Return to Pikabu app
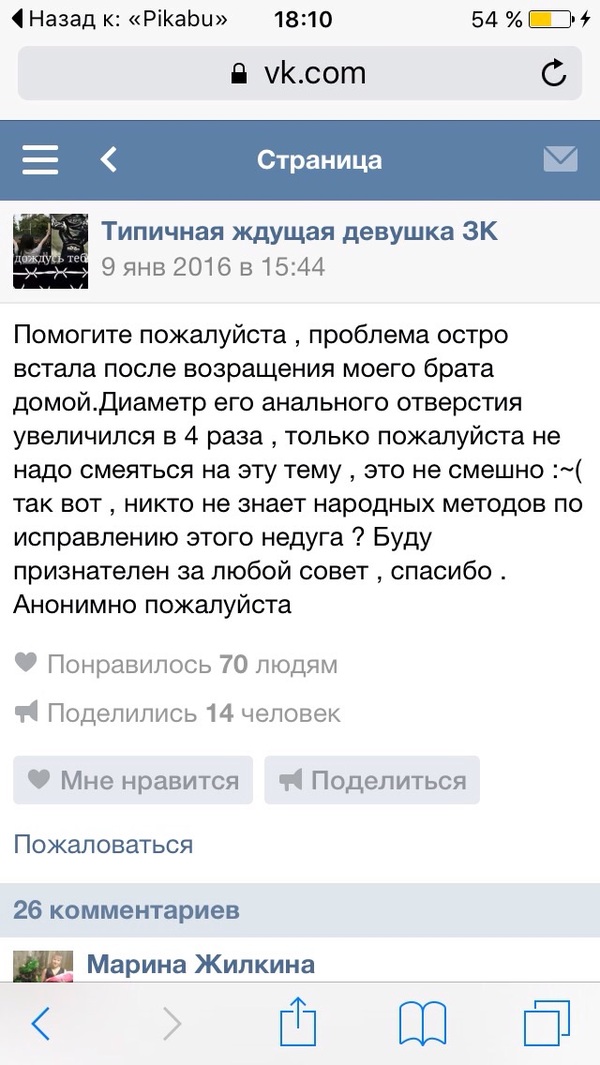 click(x=117, y=18)
